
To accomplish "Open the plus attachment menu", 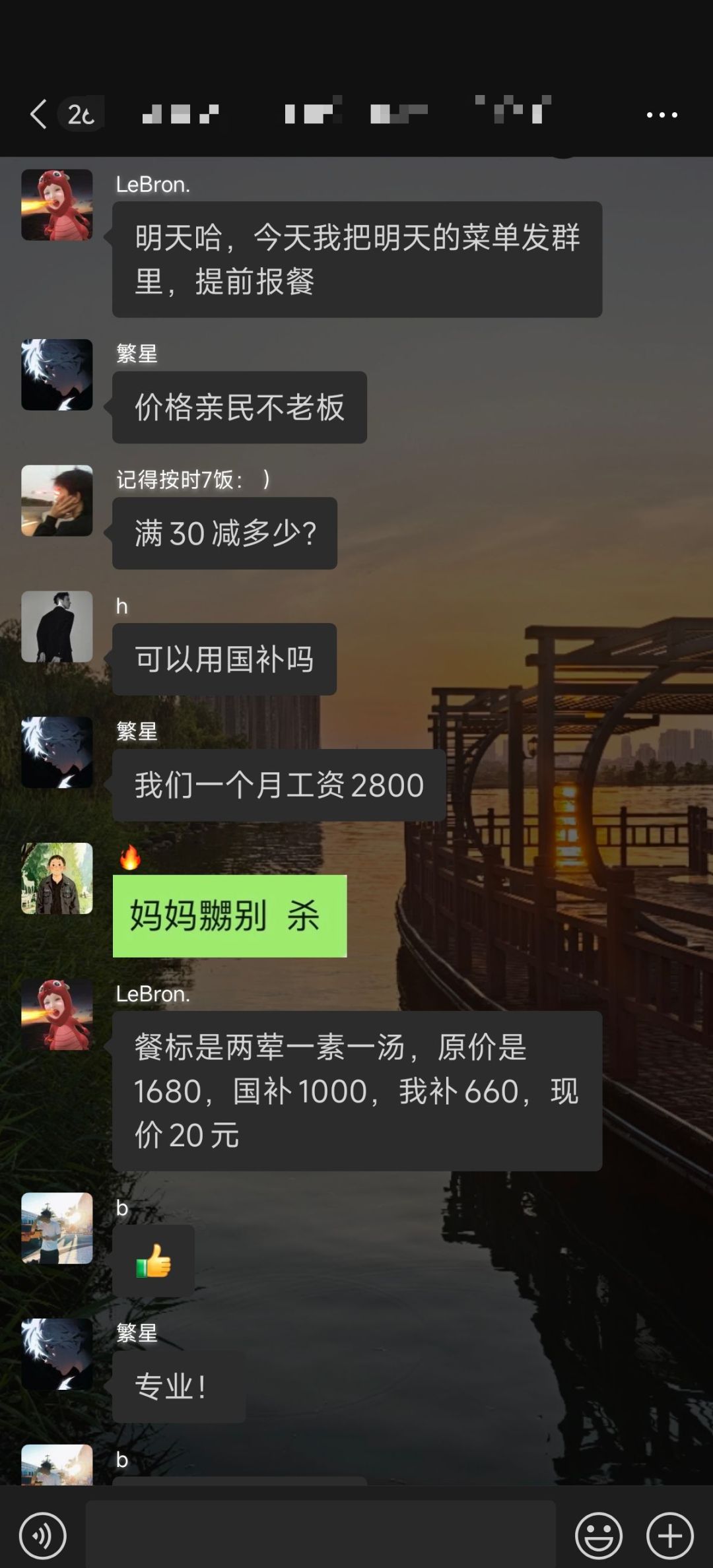I will pyautogui.click(x=669, y=1534).
